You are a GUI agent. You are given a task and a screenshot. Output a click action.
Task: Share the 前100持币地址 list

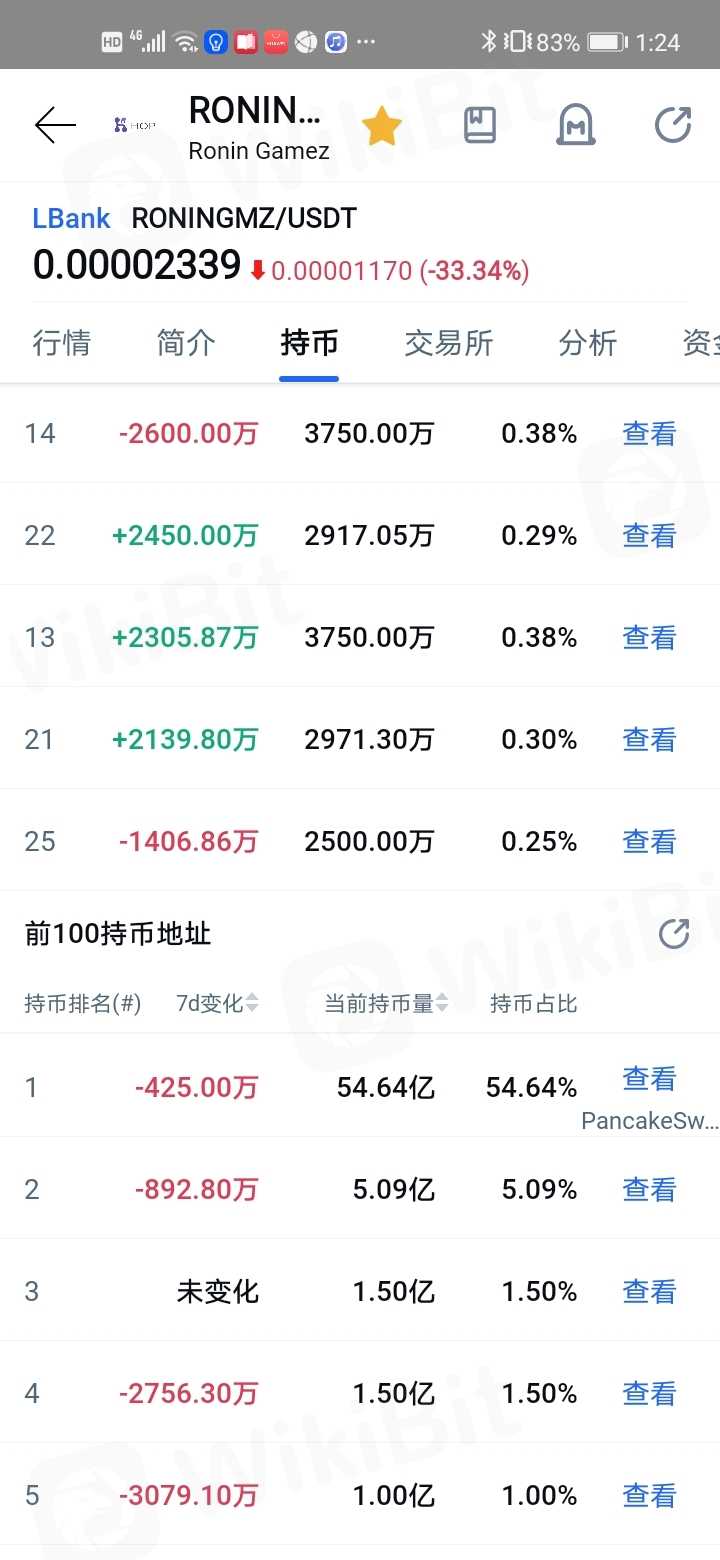point(674,934)
